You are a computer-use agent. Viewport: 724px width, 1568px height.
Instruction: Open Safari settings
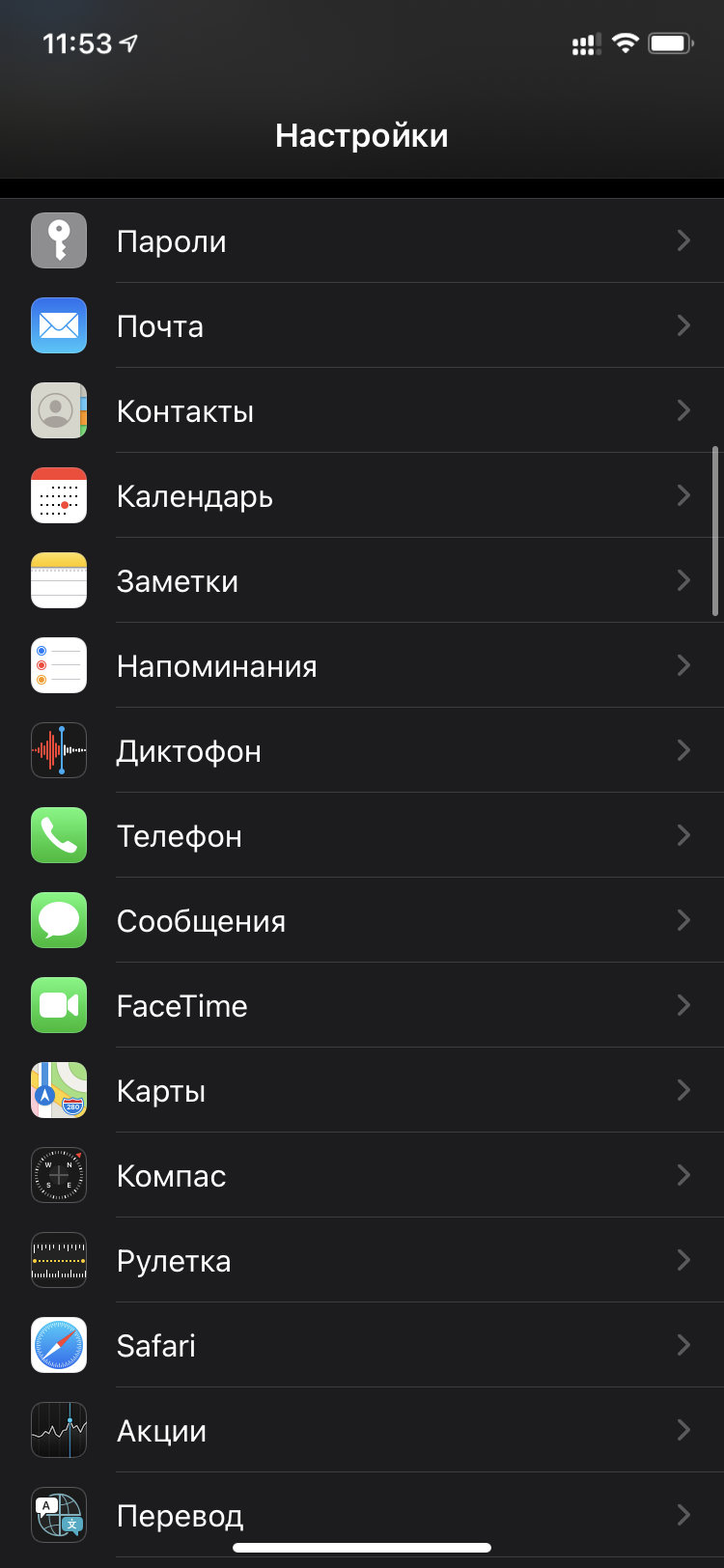click(362, 1345)
